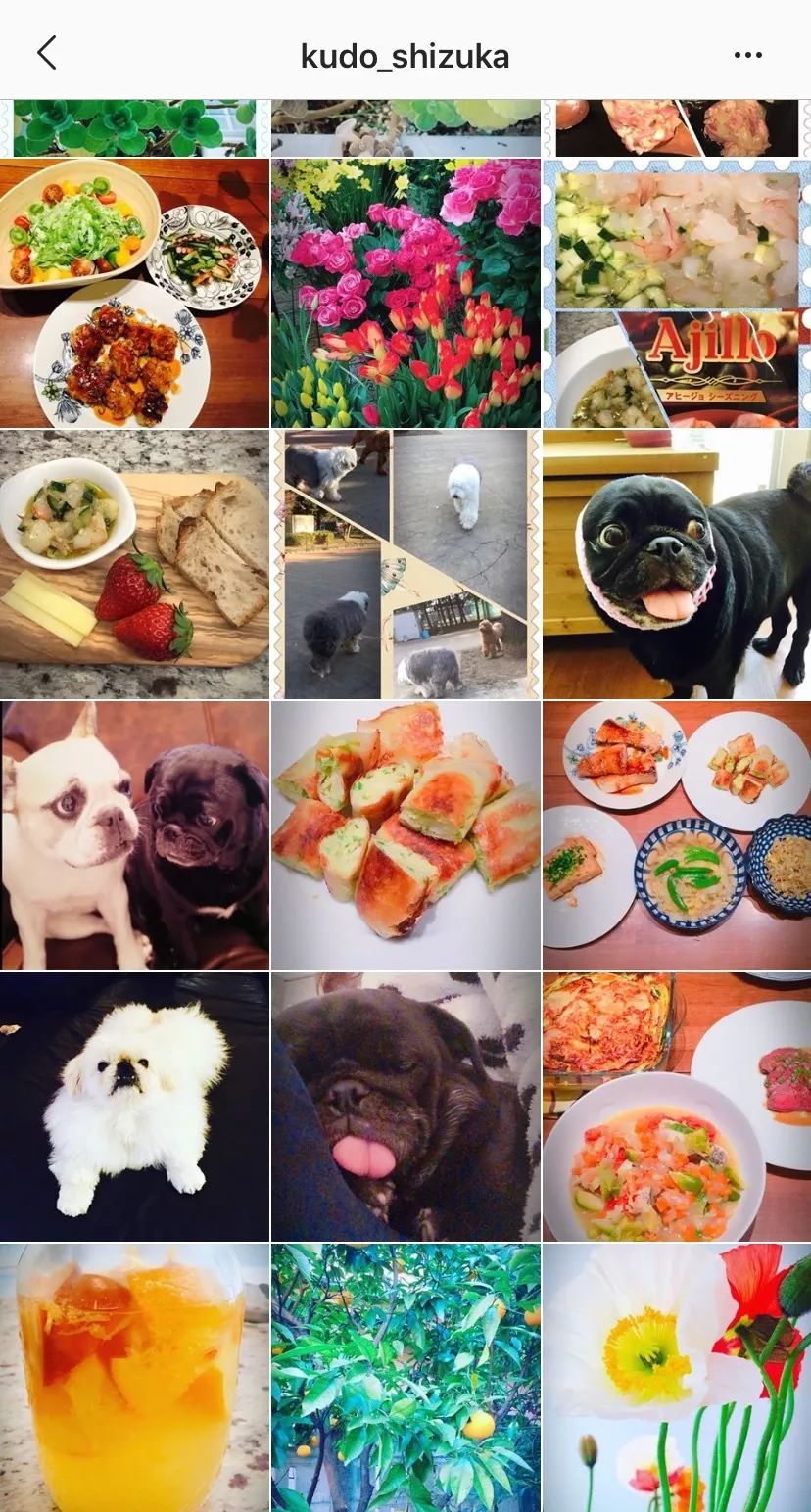Open the salad and meatballs dinner post
This screenshot has width=811, height=1512.
134,293
